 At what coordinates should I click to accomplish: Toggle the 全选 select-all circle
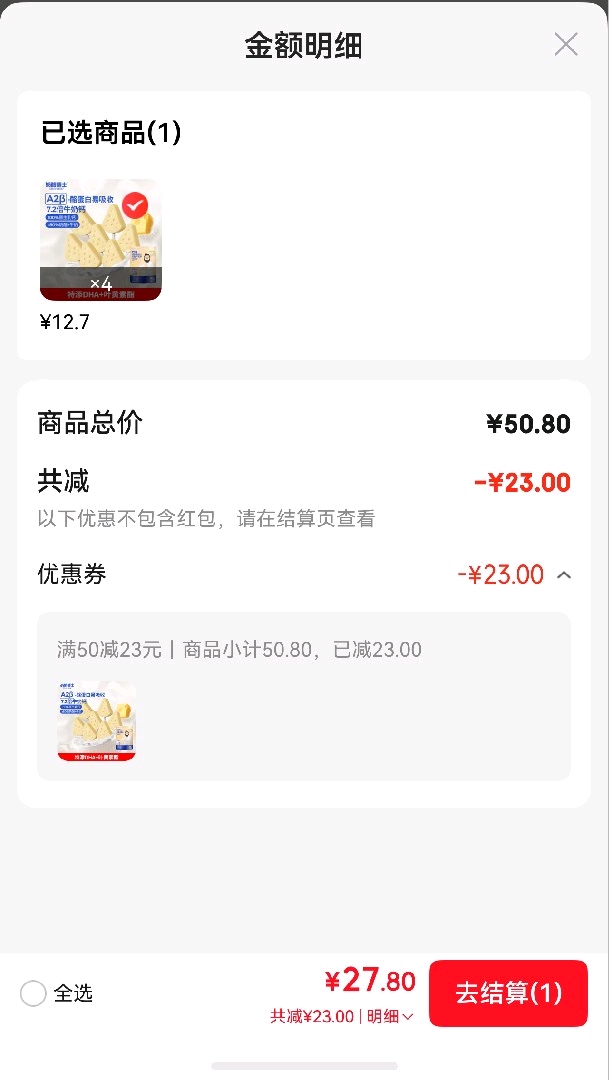pyautogui.click(x=33, y=994)
